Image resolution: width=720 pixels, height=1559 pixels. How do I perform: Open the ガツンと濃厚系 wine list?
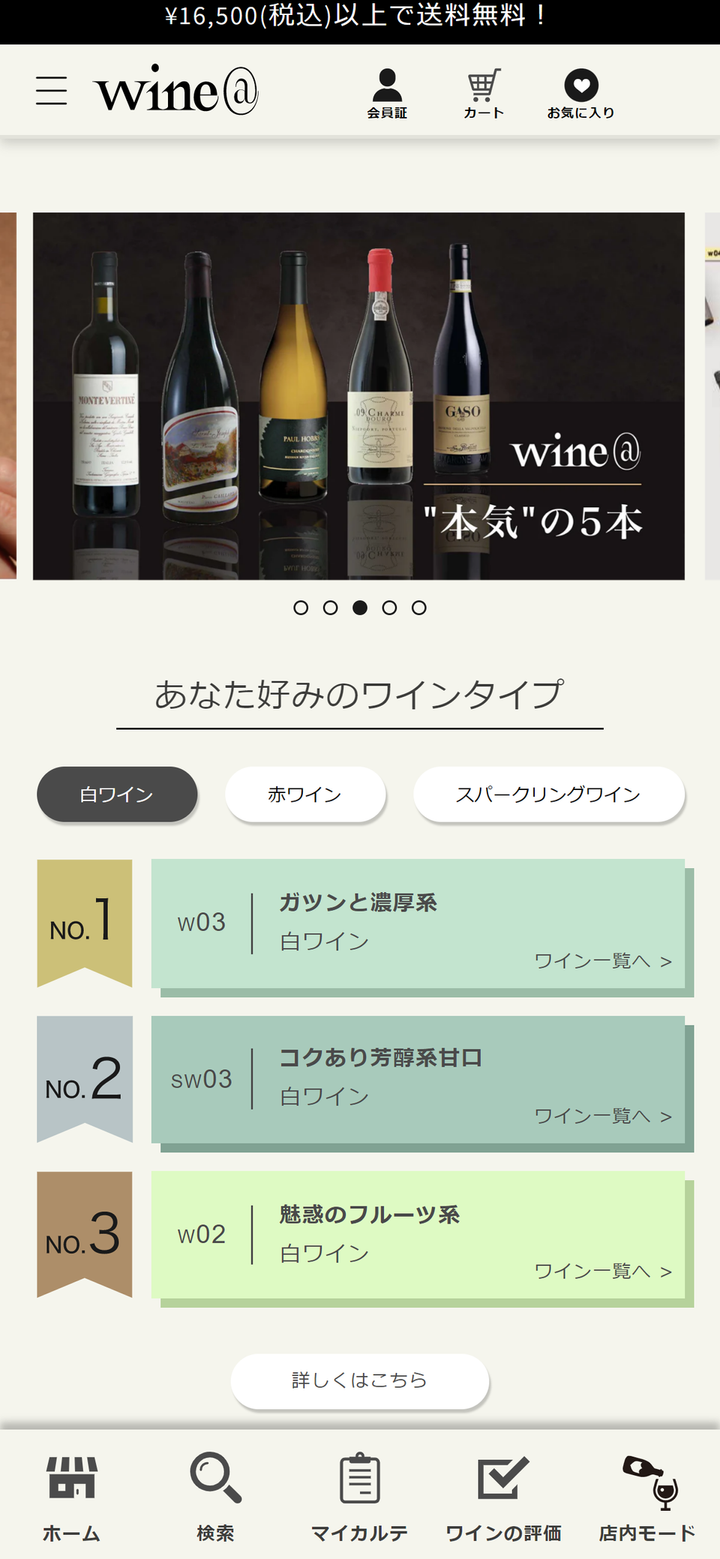418,924
